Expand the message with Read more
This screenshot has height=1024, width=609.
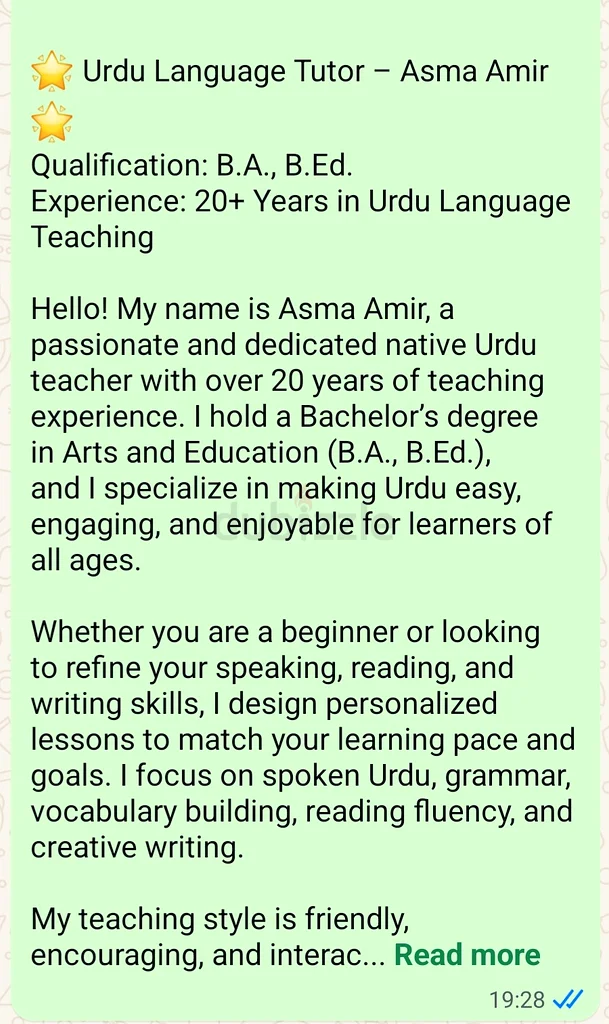point(467,955)
